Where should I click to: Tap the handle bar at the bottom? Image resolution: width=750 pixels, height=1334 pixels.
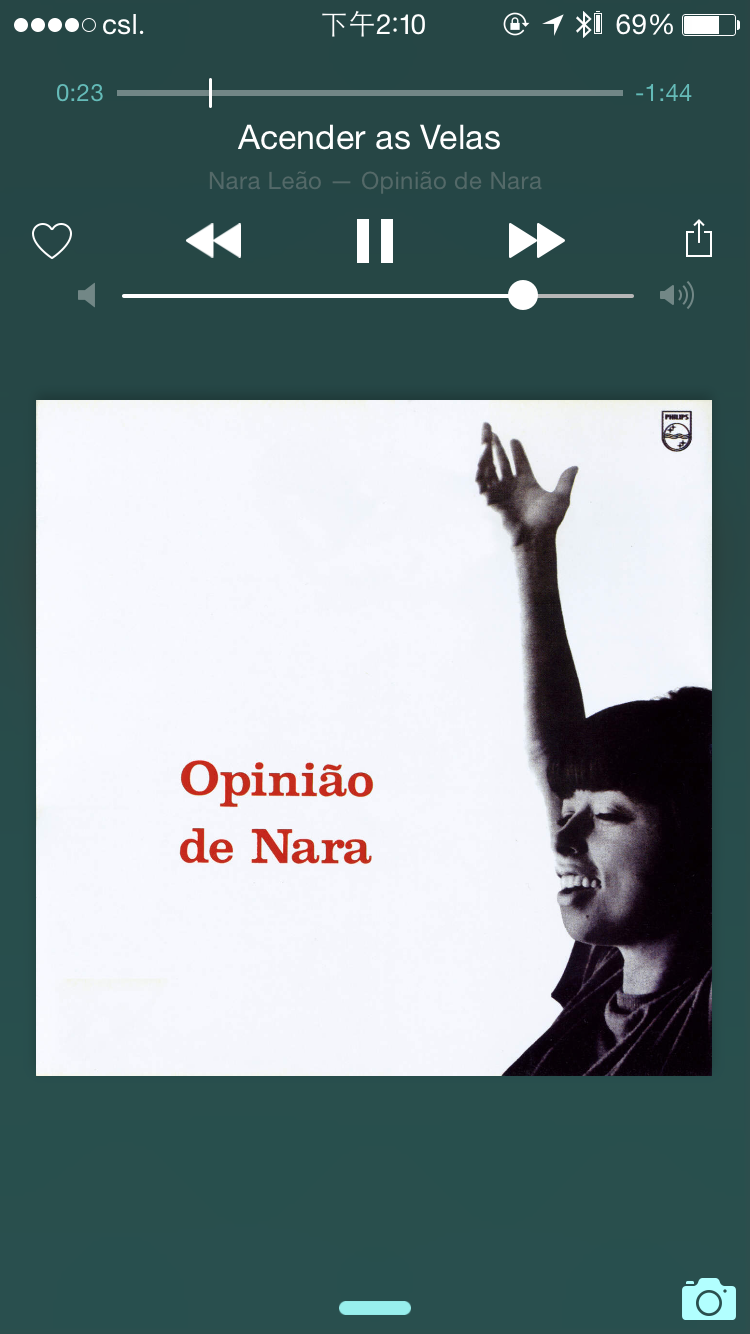click(x=375, y=1308)
